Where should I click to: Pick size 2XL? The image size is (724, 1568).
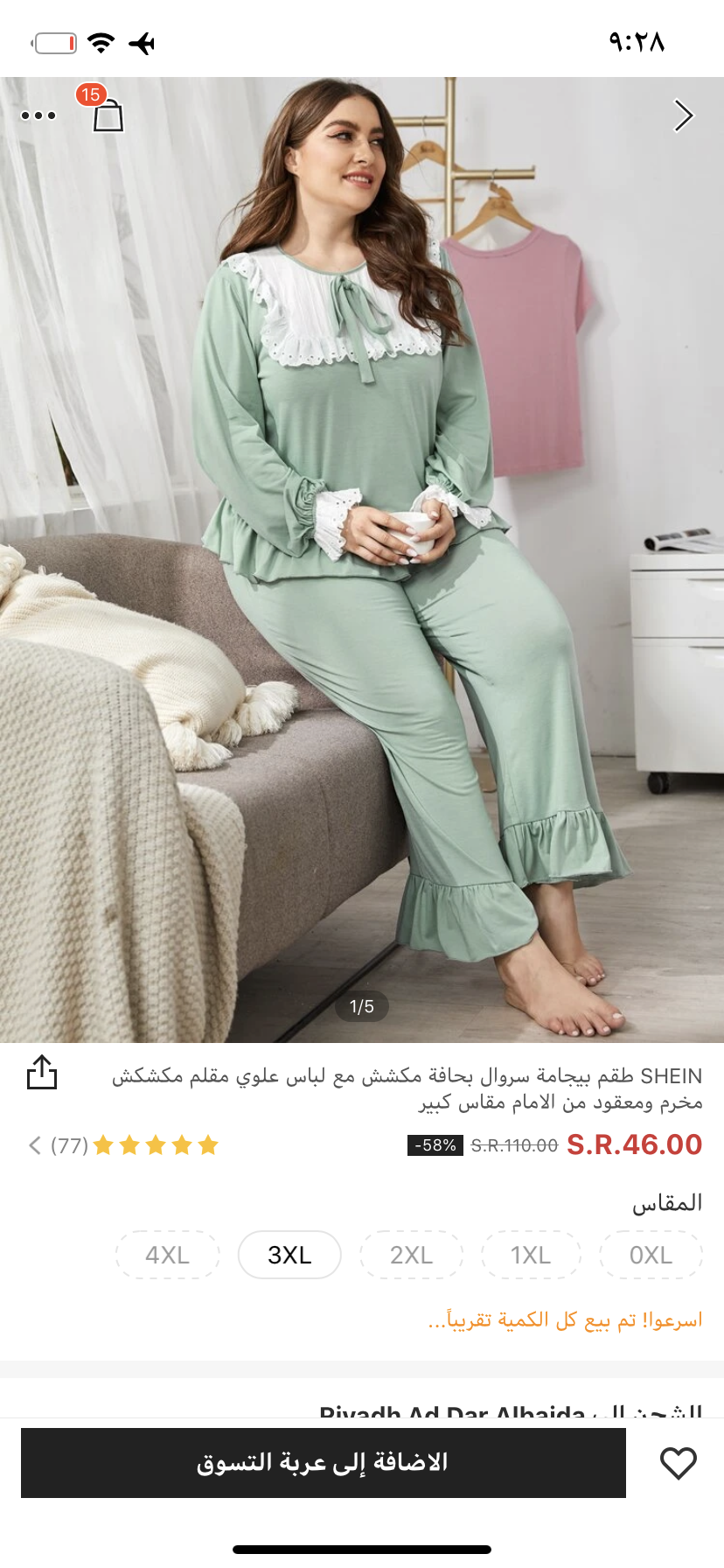click(x=411, y=1255)
